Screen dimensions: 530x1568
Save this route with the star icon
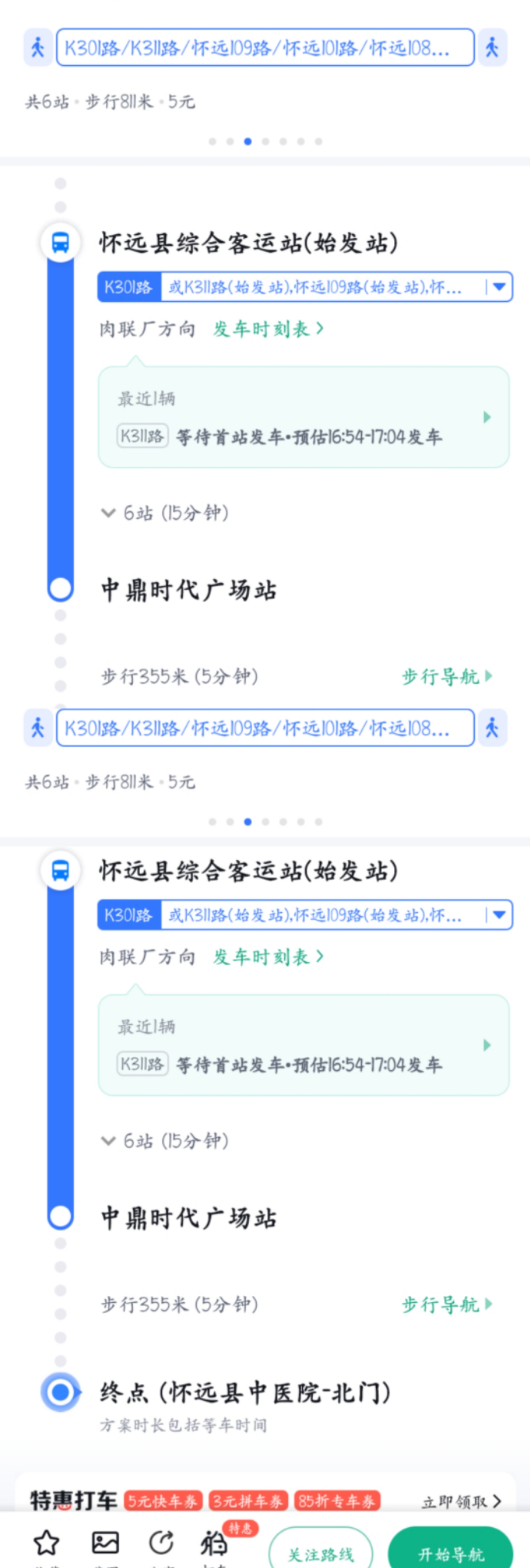click(x=46, y=1543)
